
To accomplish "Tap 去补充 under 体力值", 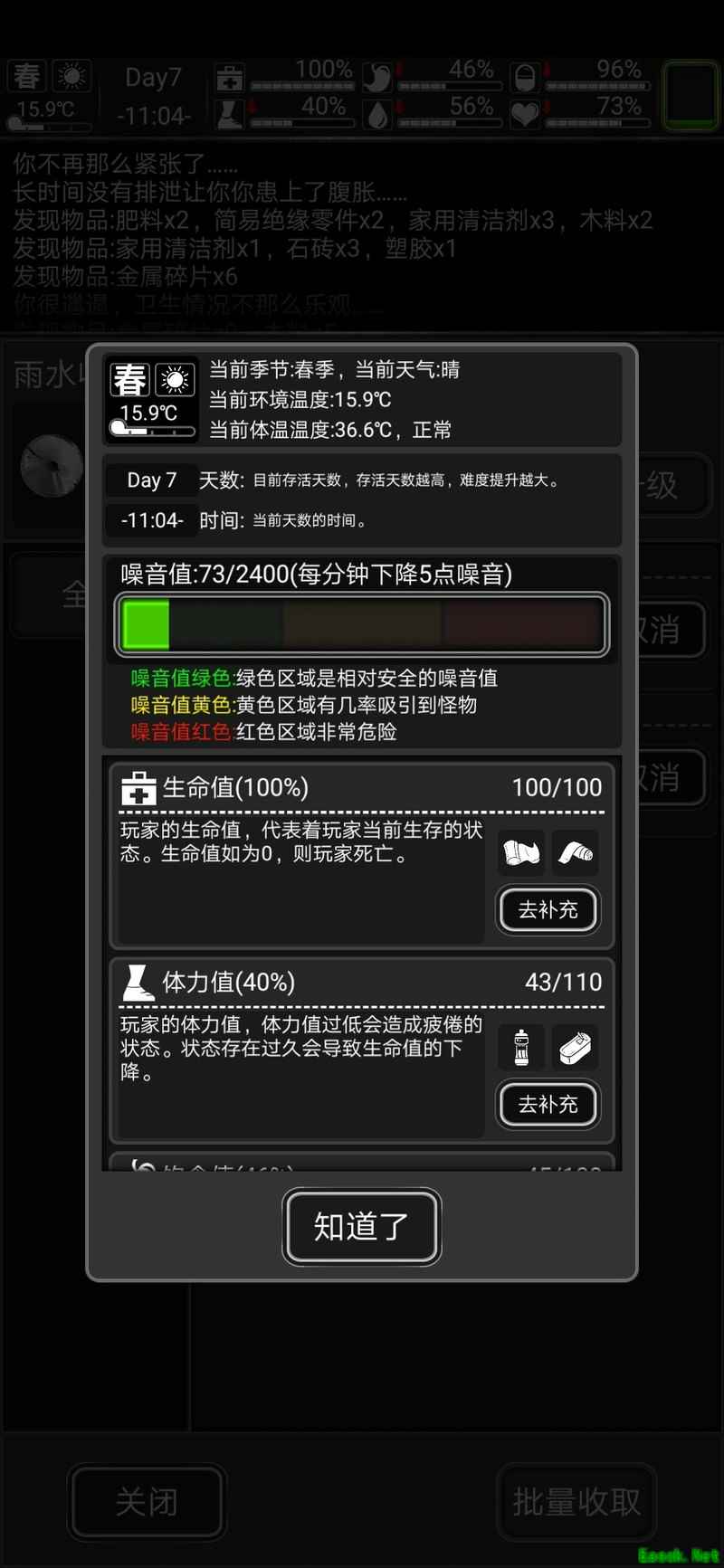I will (x=548, y=1104).
